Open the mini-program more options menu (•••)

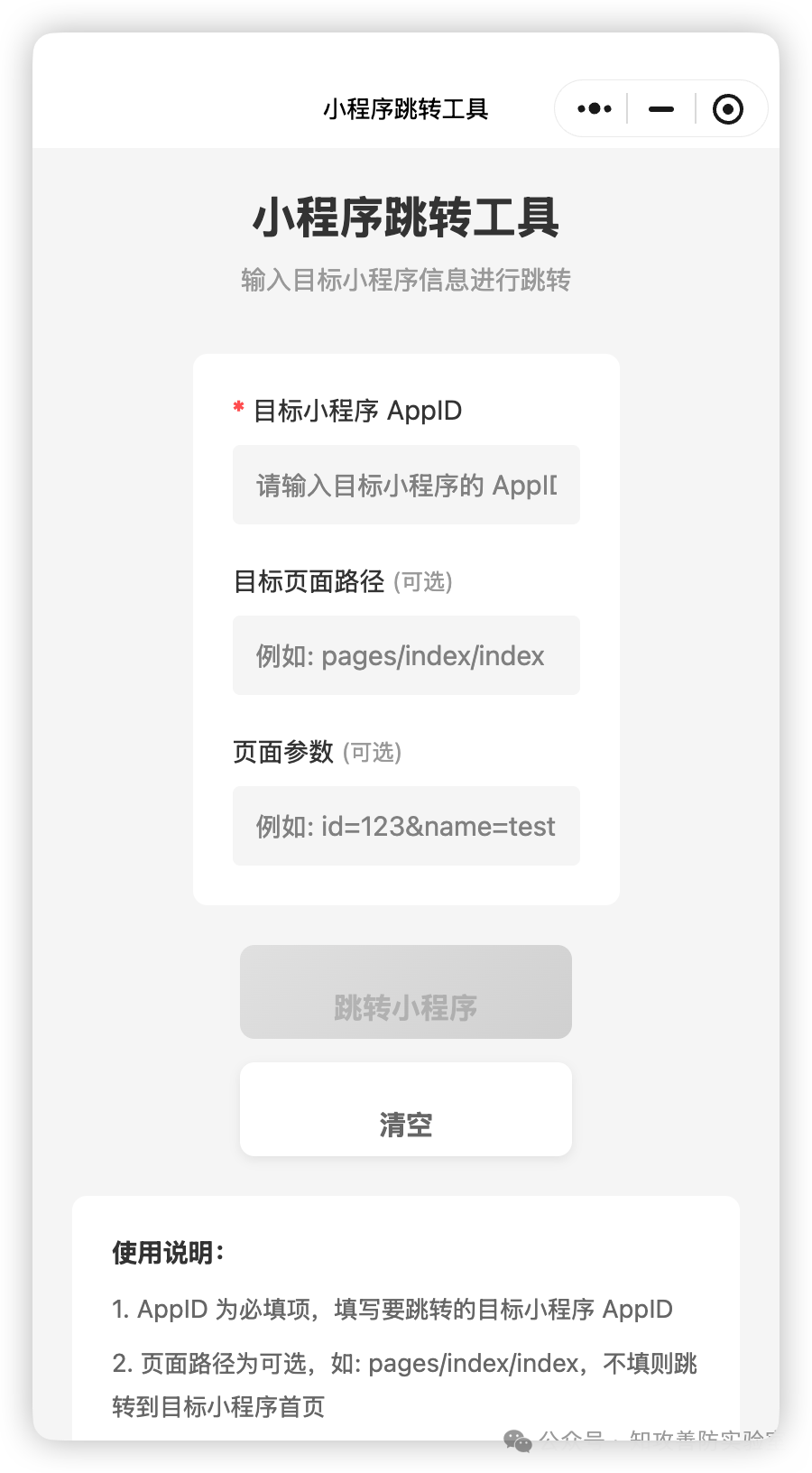pos(593,108)
